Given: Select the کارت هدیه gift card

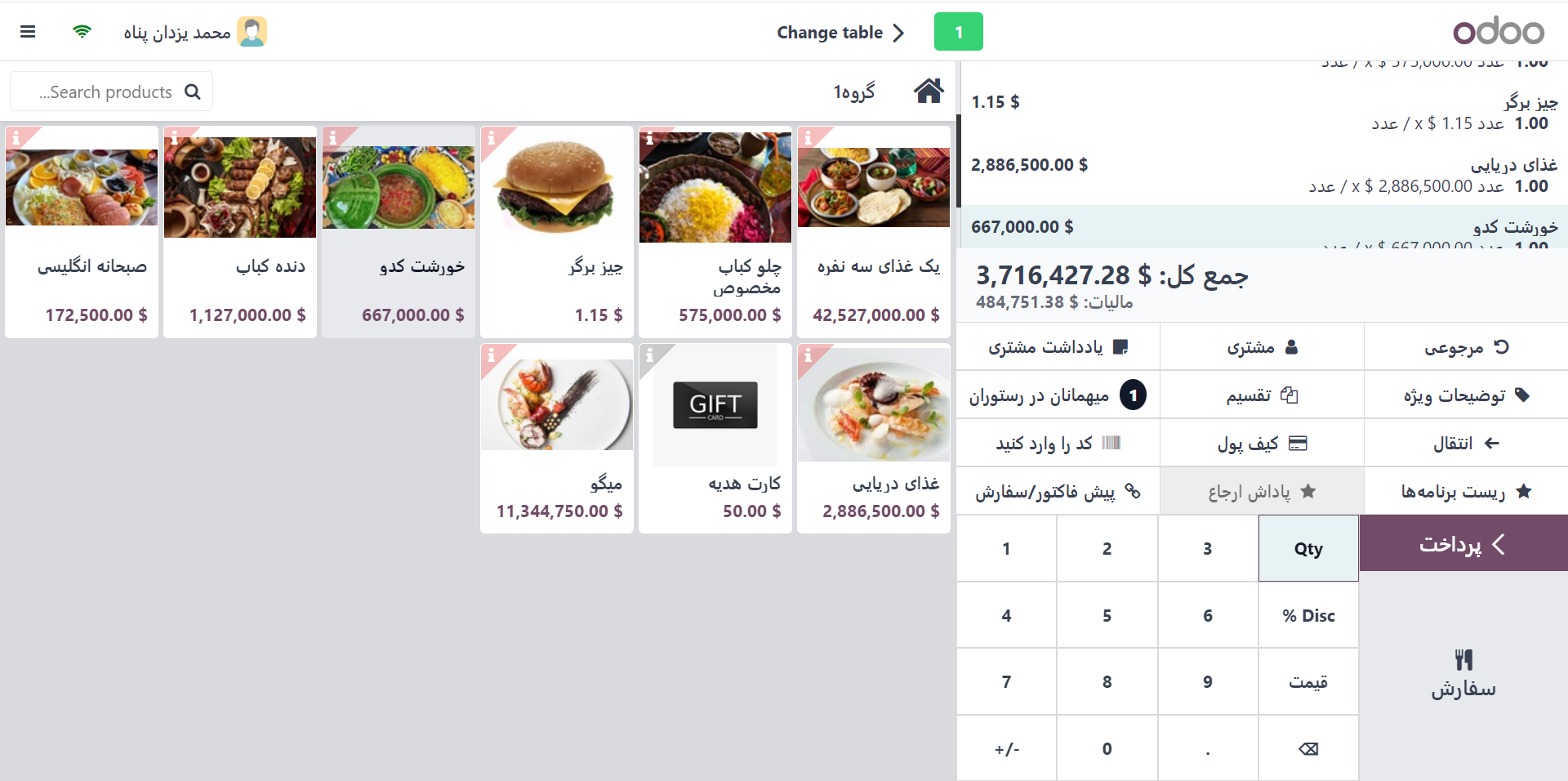Looking at the screenshot, I should click(x=715, y=438).
